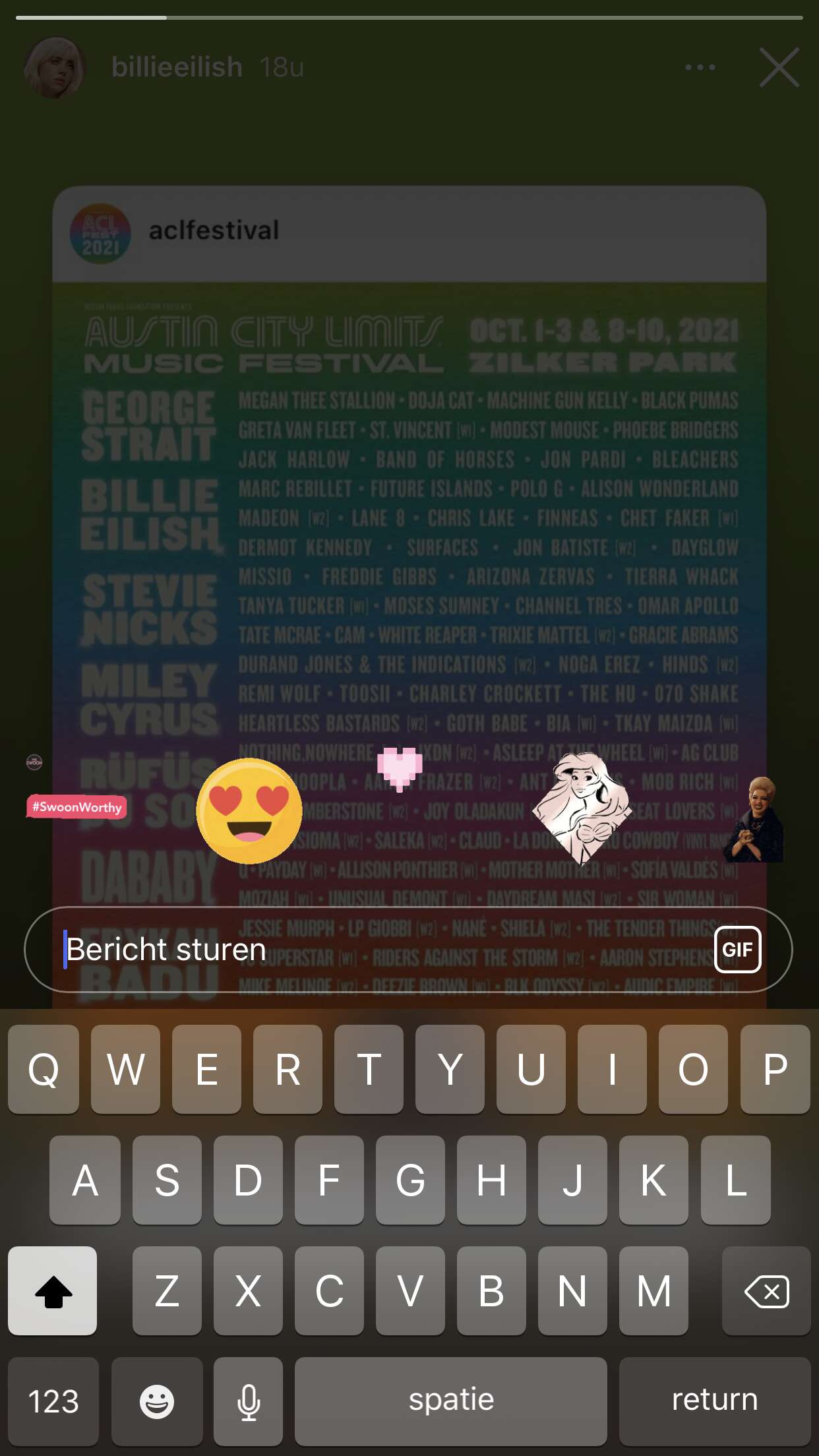This screenshot has height=1456, width=819.
Task: Open the GIF picker in message field
Action: coord(737,949)
